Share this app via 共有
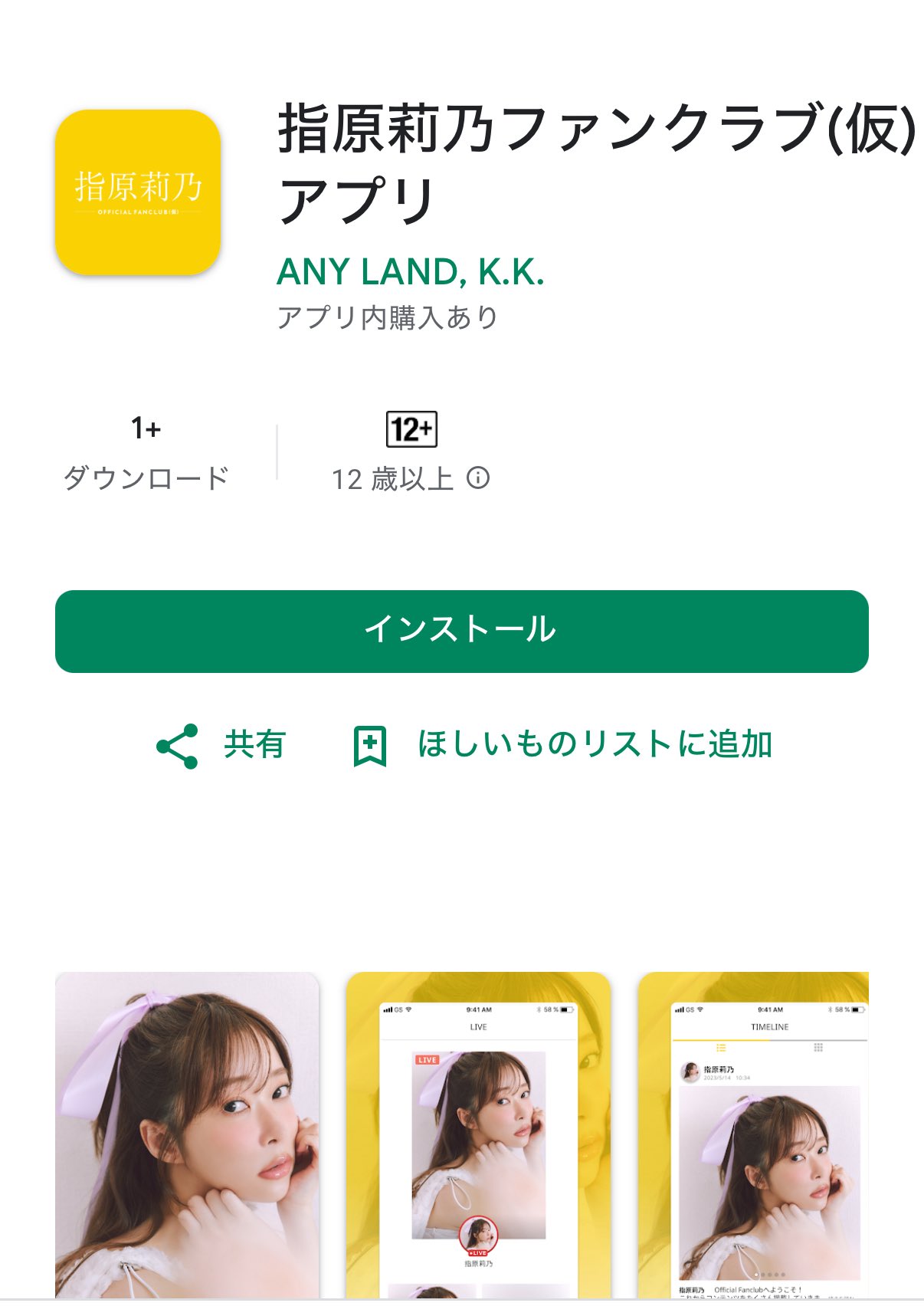This screenshot has height=1316, width=924. point(221,745)
